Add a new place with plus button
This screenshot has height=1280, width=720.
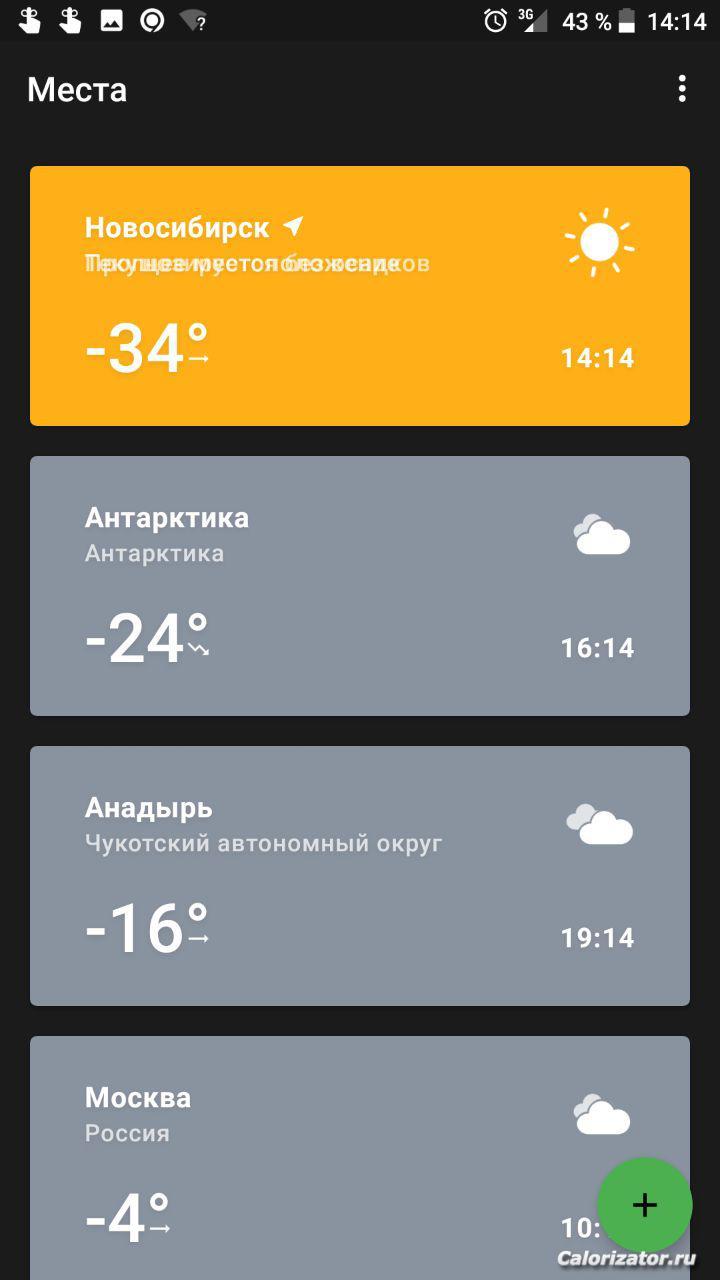[645, 1205]
